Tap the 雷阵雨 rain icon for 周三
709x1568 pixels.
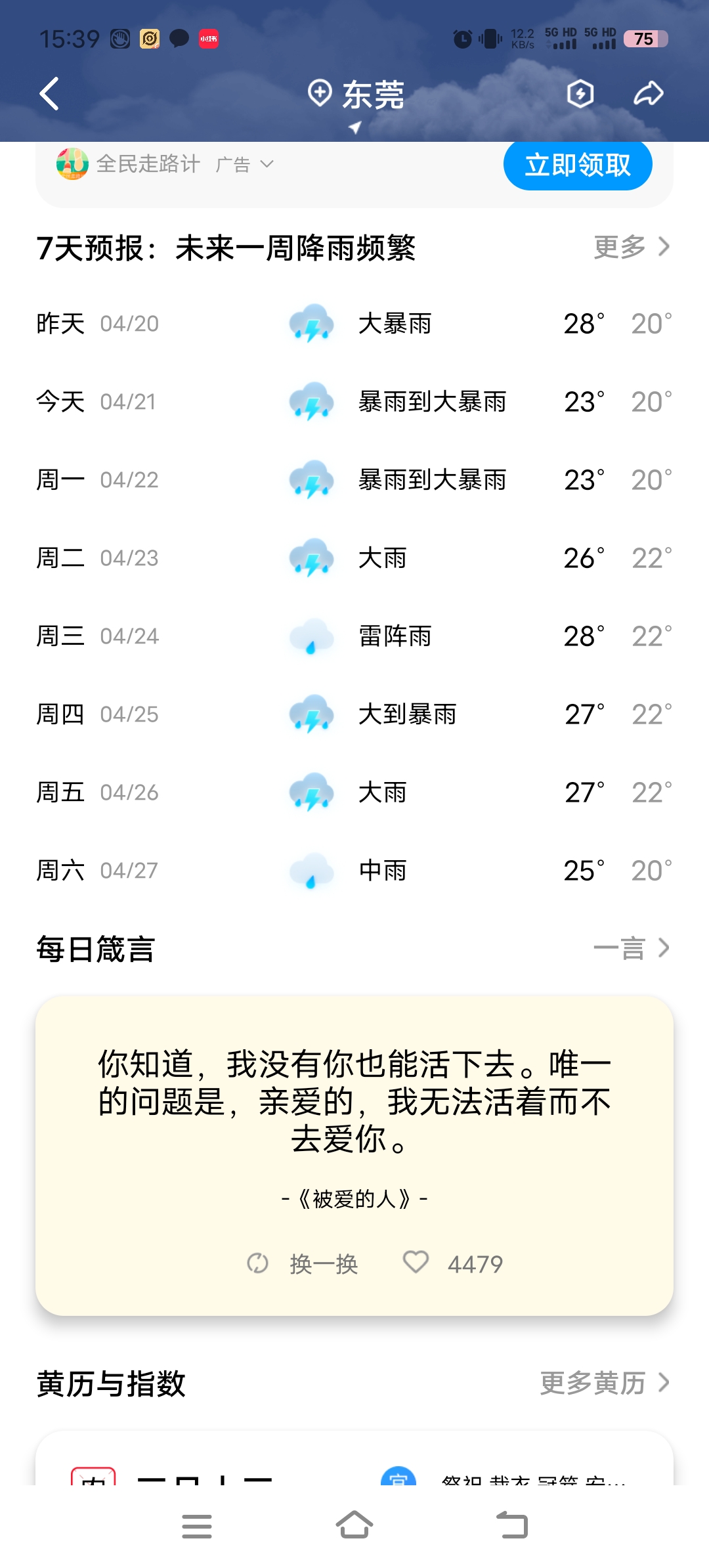pyautogui.click(x=310, y=636)
